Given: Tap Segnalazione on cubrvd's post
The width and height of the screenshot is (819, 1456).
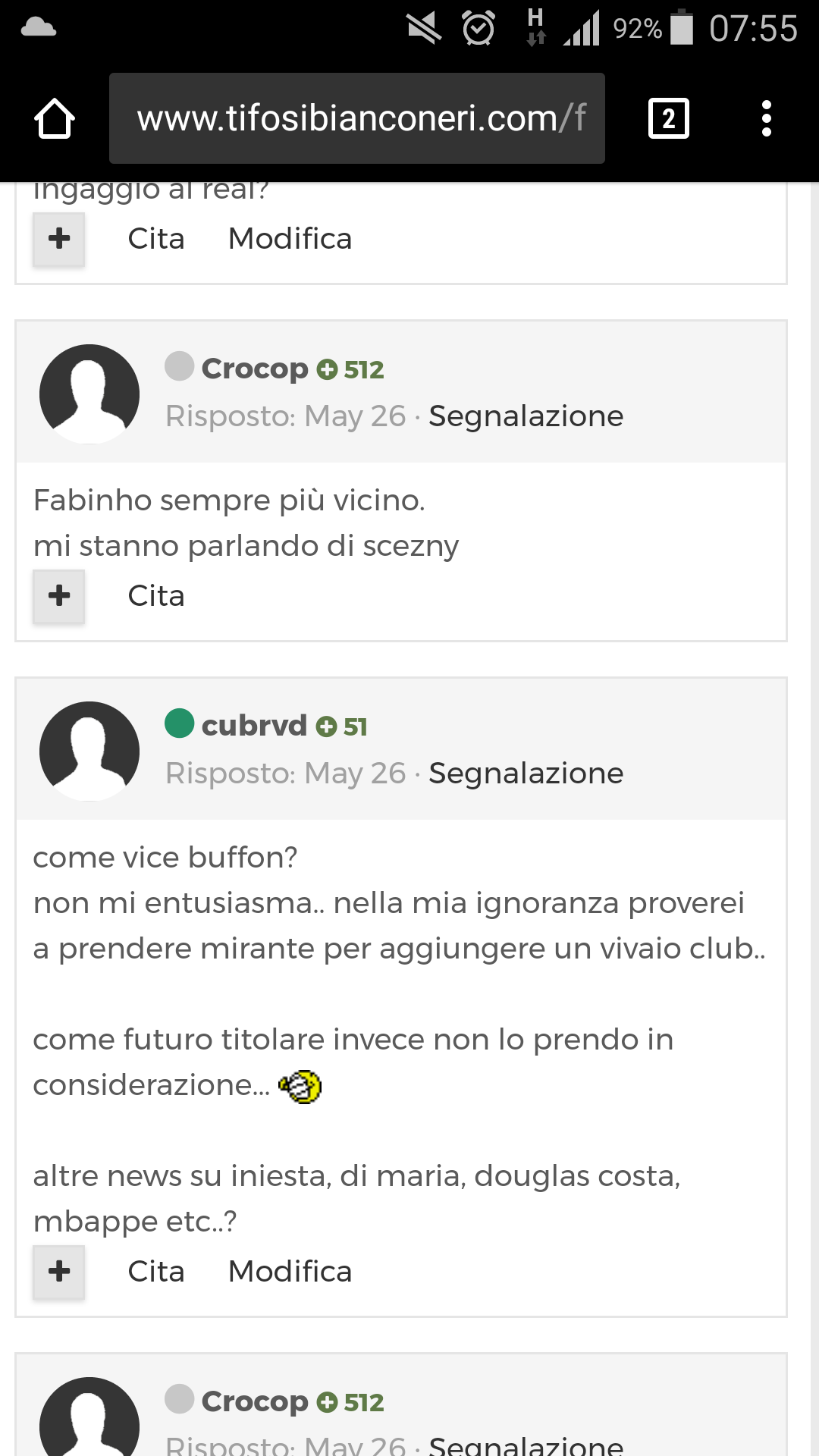Looking at the screenshot, I should pyautogui.click(x=526, y=773).
